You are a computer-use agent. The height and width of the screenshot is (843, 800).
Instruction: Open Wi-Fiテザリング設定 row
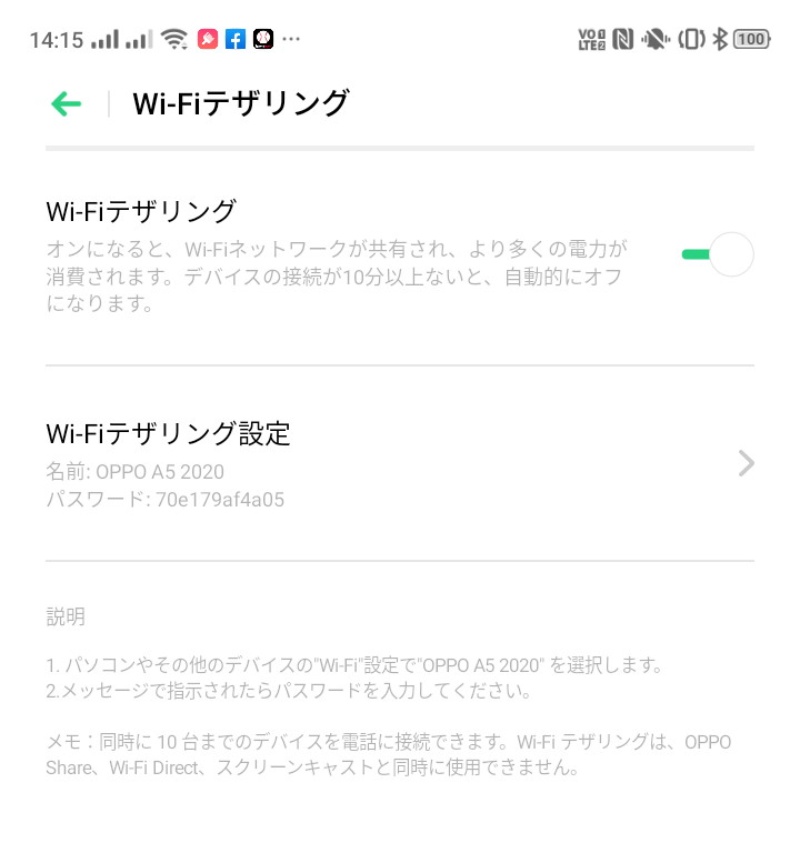(x=400, y=464)
